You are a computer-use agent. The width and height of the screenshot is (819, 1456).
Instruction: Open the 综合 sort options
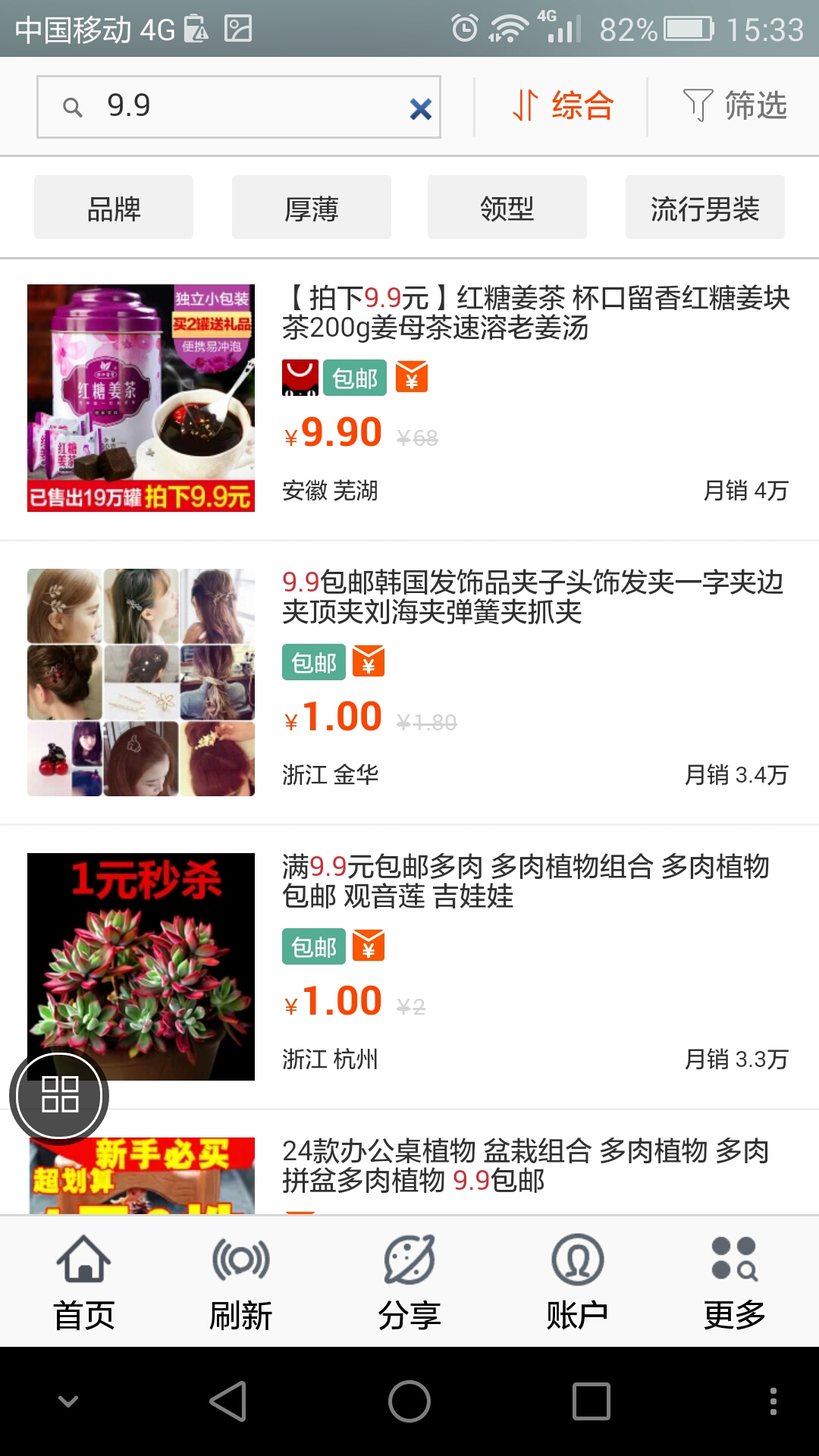point(562,105)
